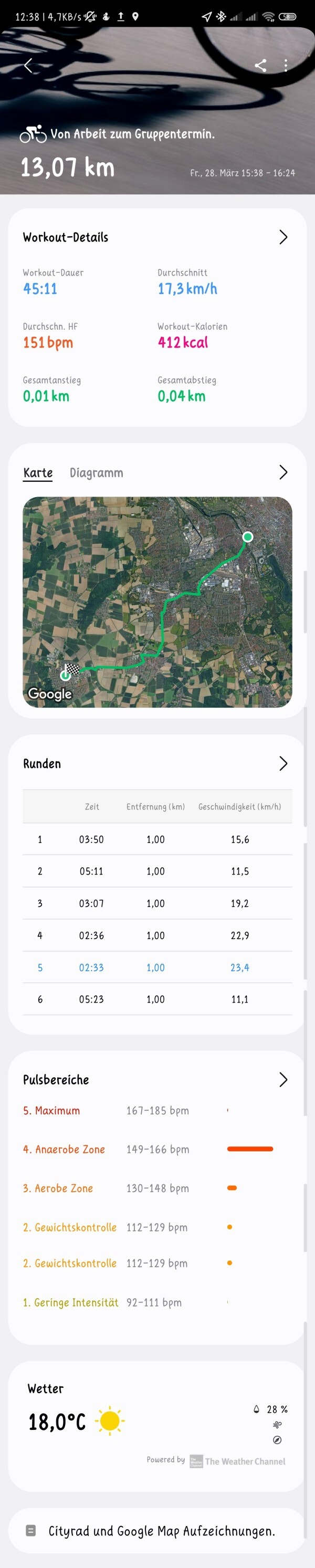Open the route map chevron
Screen dimensions: 315x1568
pyautogui.click(x=282, y=472)
